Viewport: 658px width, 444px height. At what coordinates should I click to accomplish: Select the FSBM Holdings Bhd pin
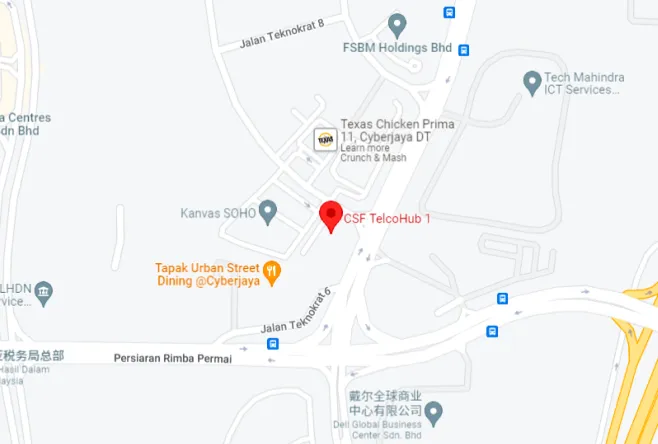click(397, 24)
